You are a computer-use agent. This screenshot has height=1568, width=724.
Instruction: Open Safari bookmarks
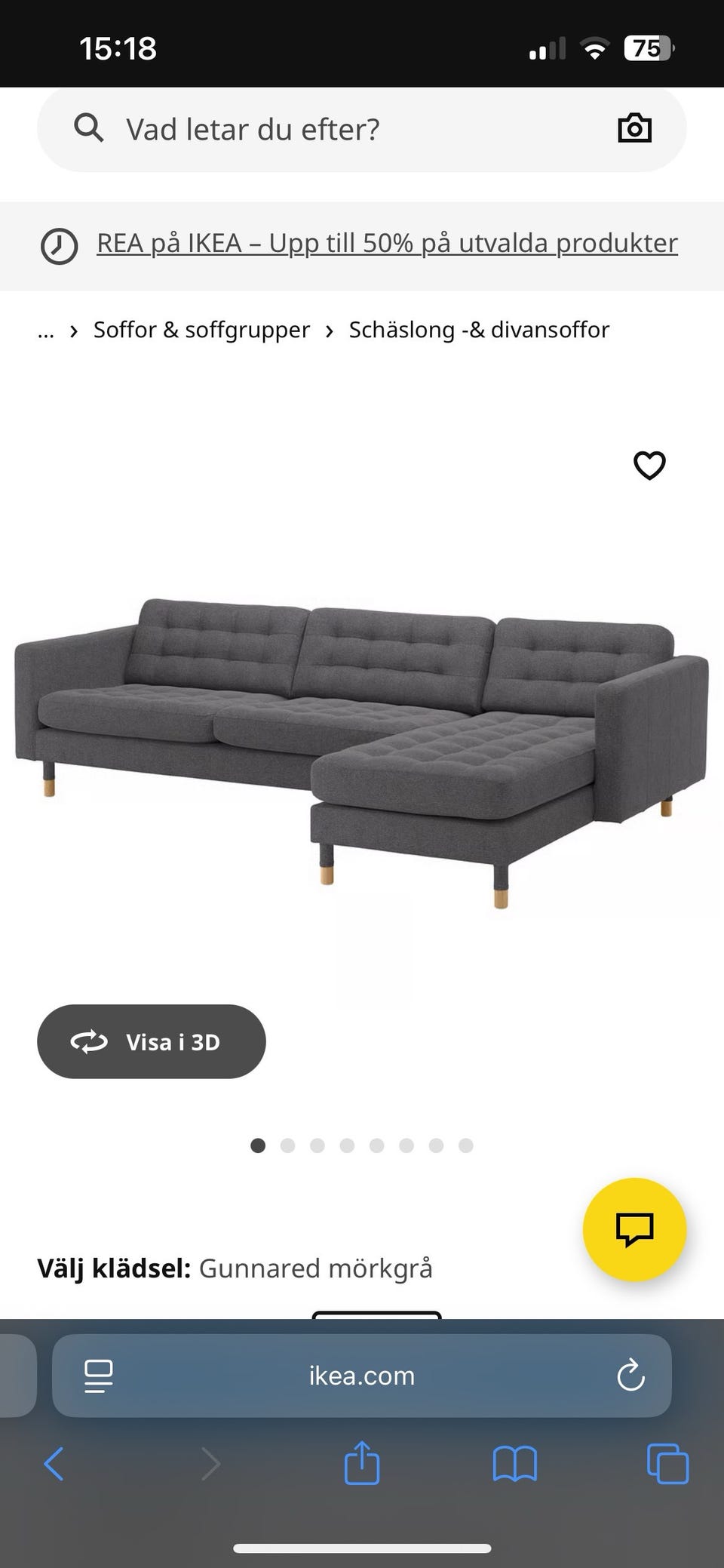(x=514, y=1465)
